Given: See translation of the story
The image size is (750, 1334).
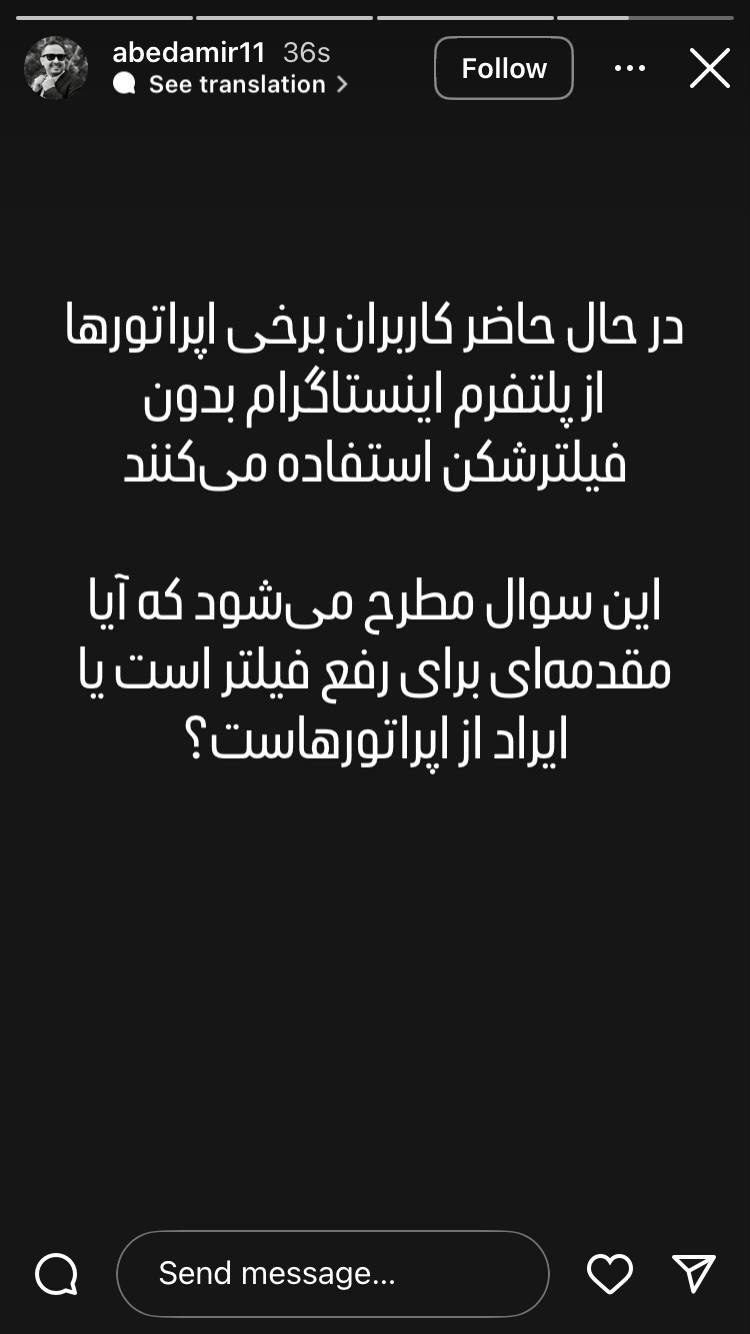Looking at the screenshot, I should pyautogui.click(x=236, y=85).
